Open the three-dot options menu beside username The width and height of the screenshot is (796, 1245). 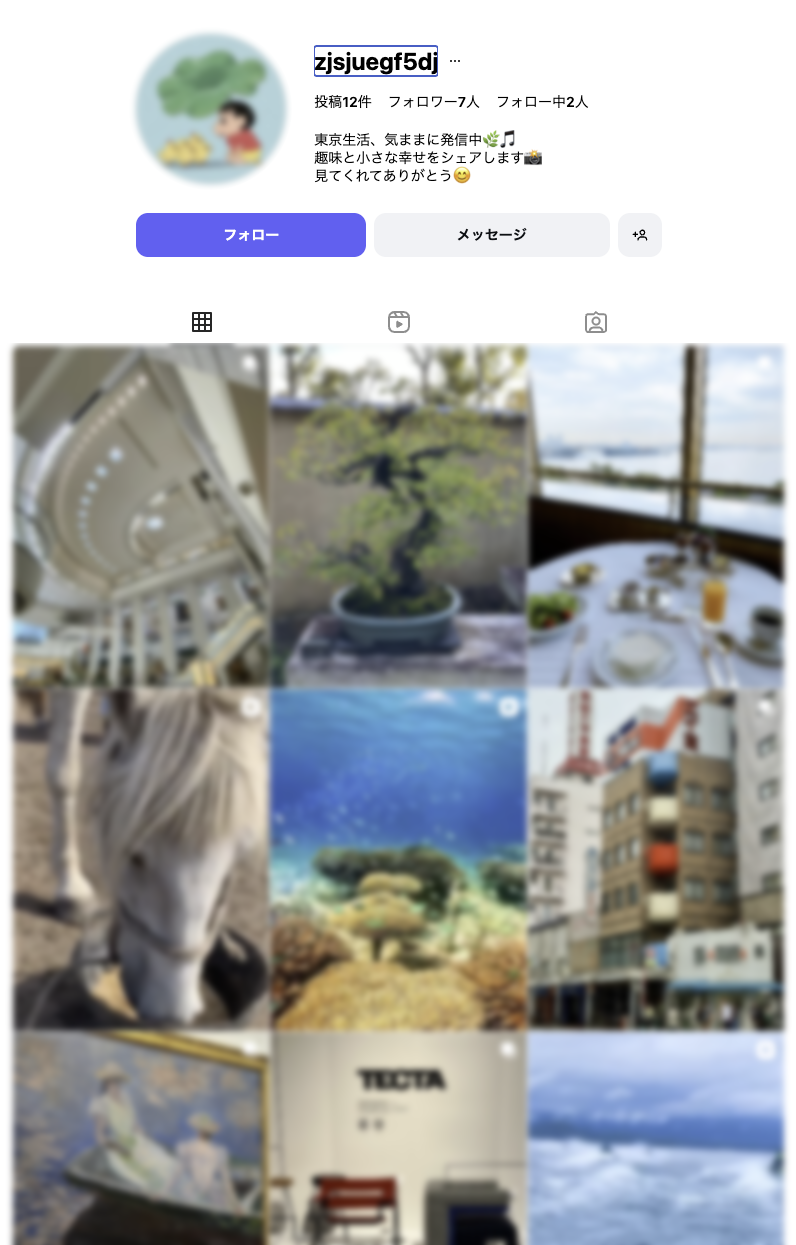pos(455,61)
